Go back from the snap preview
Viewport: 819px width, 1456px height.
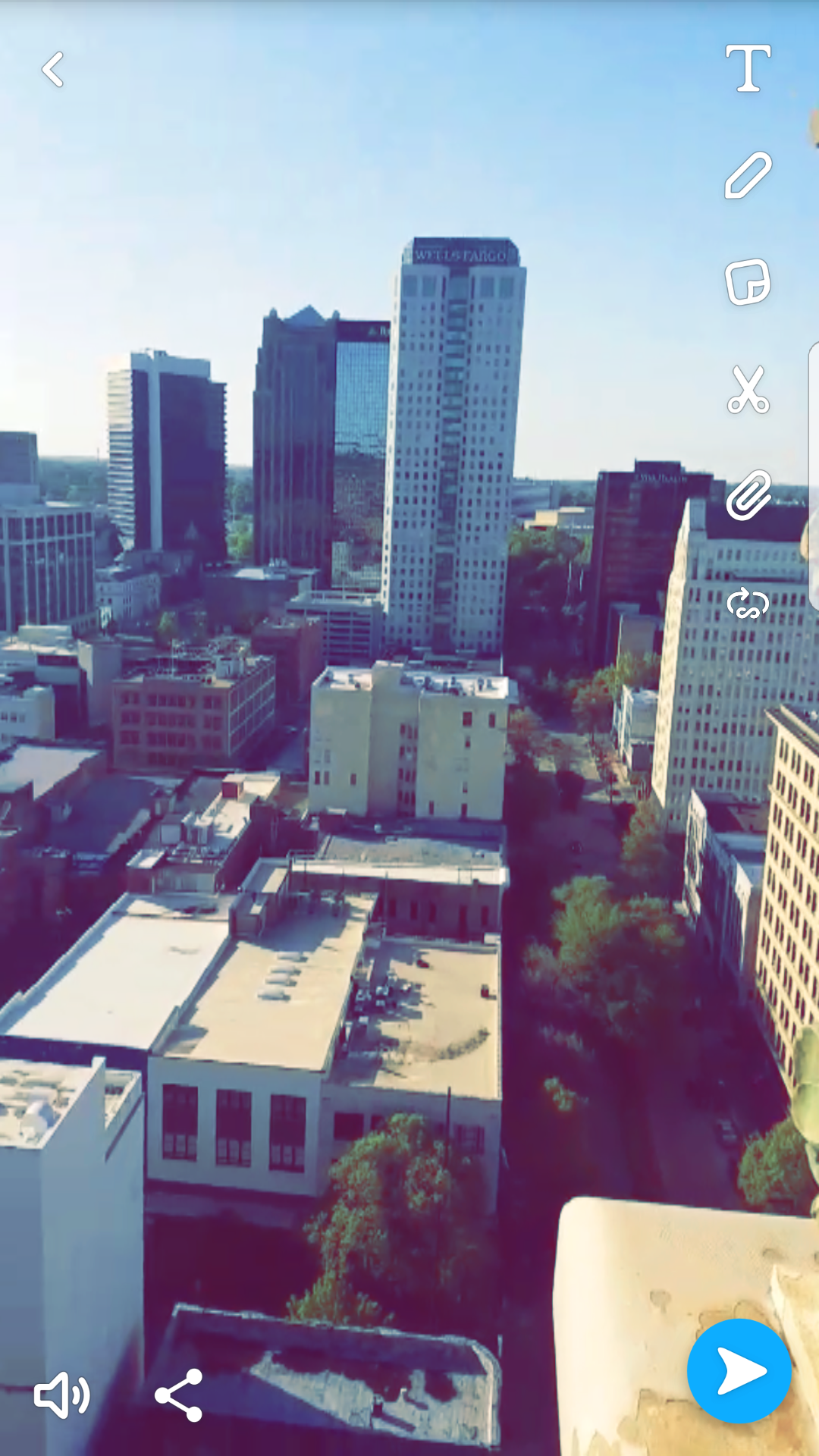(x=53, y=70)
